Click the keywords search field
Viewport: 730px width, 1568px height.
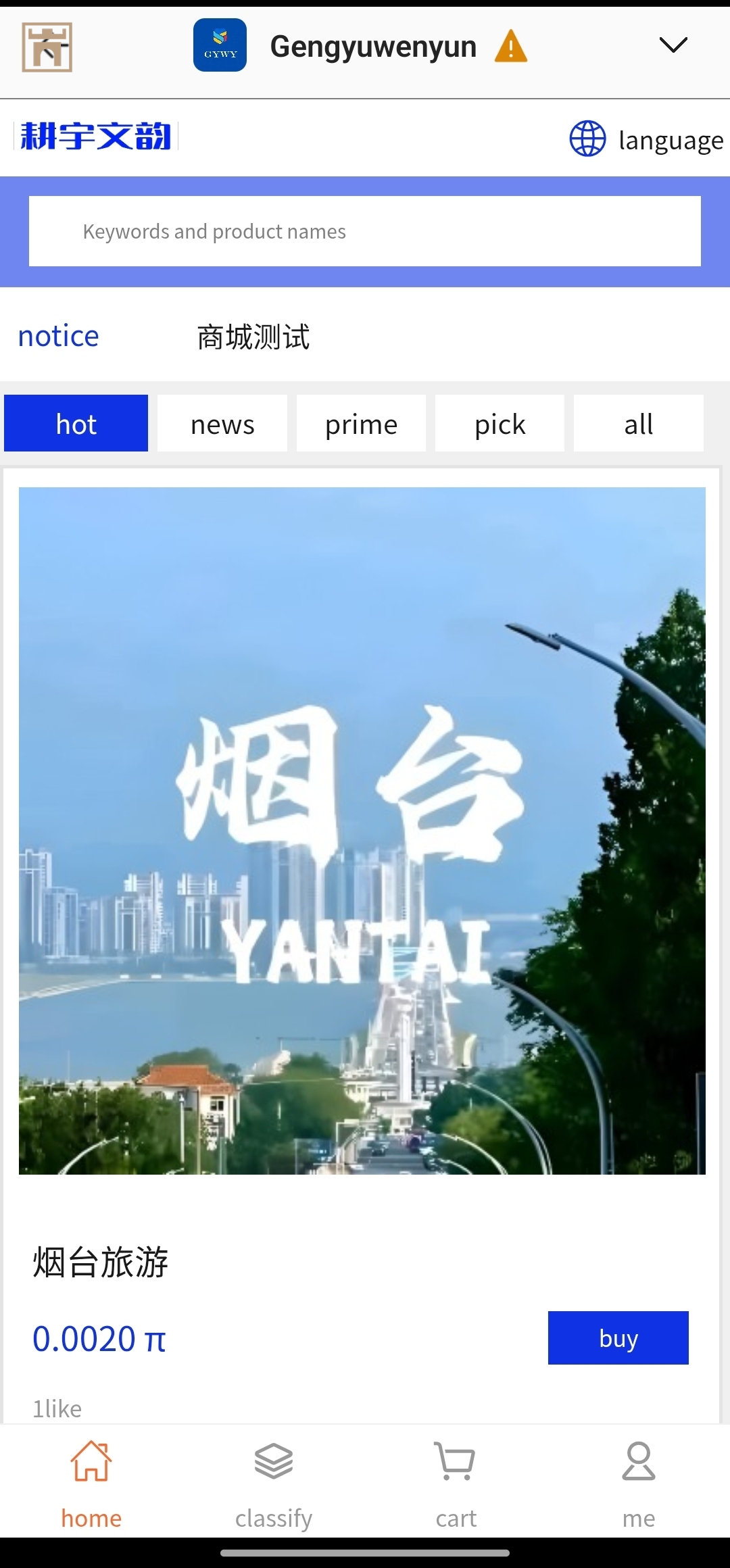(365, 231)
